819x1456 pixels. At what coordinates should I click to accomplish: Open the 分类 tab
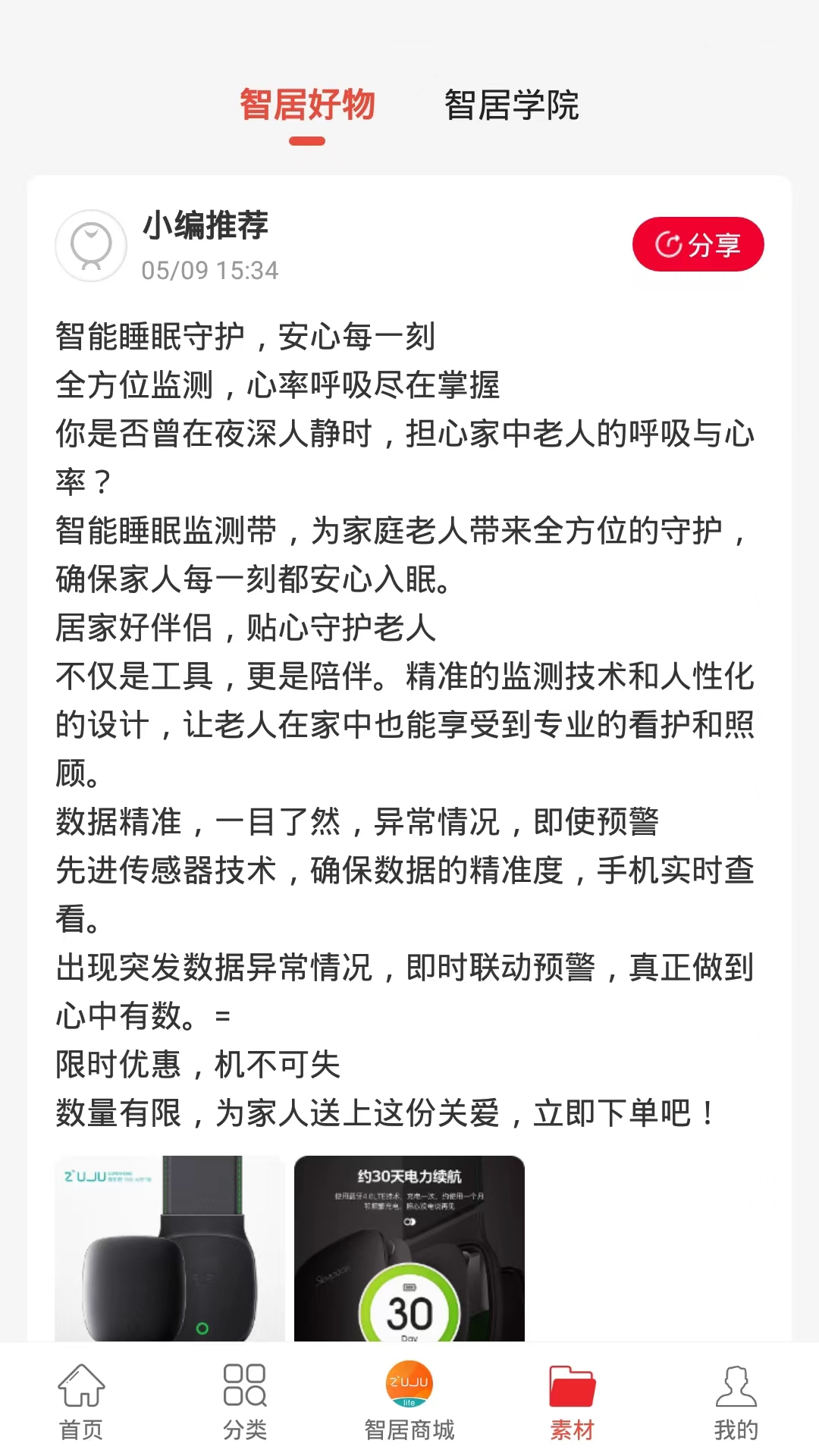(x=245, y=1401)
